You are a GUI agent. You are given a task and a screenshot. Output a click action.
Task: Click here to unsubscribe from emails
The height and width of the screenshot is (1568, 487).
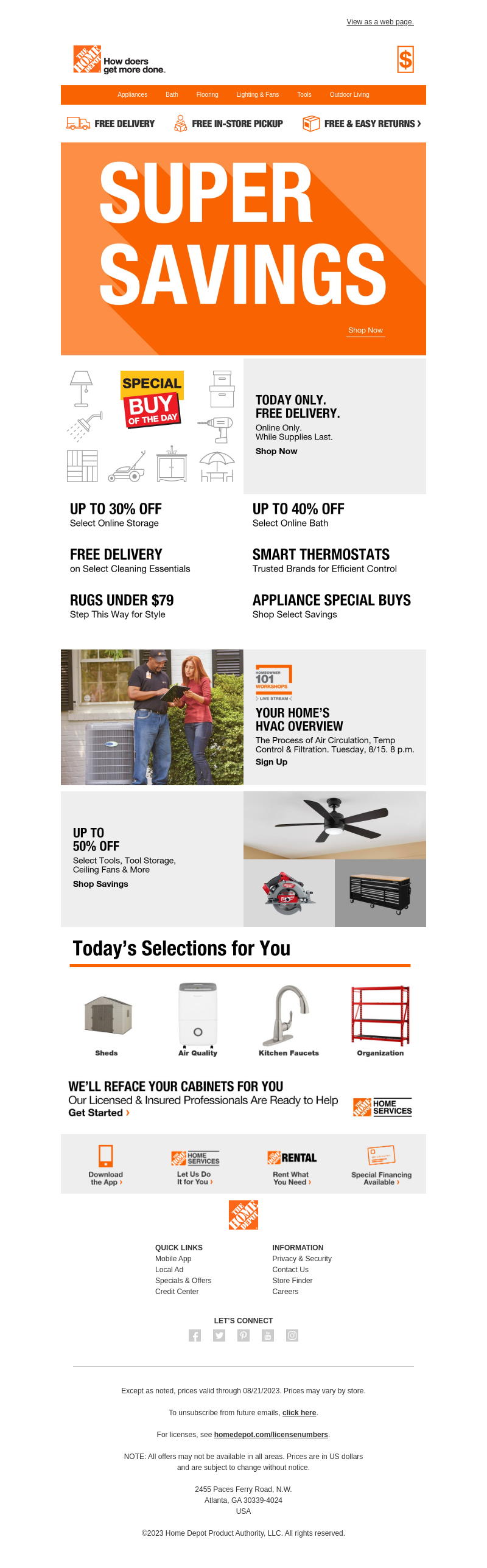[299, 1413]
